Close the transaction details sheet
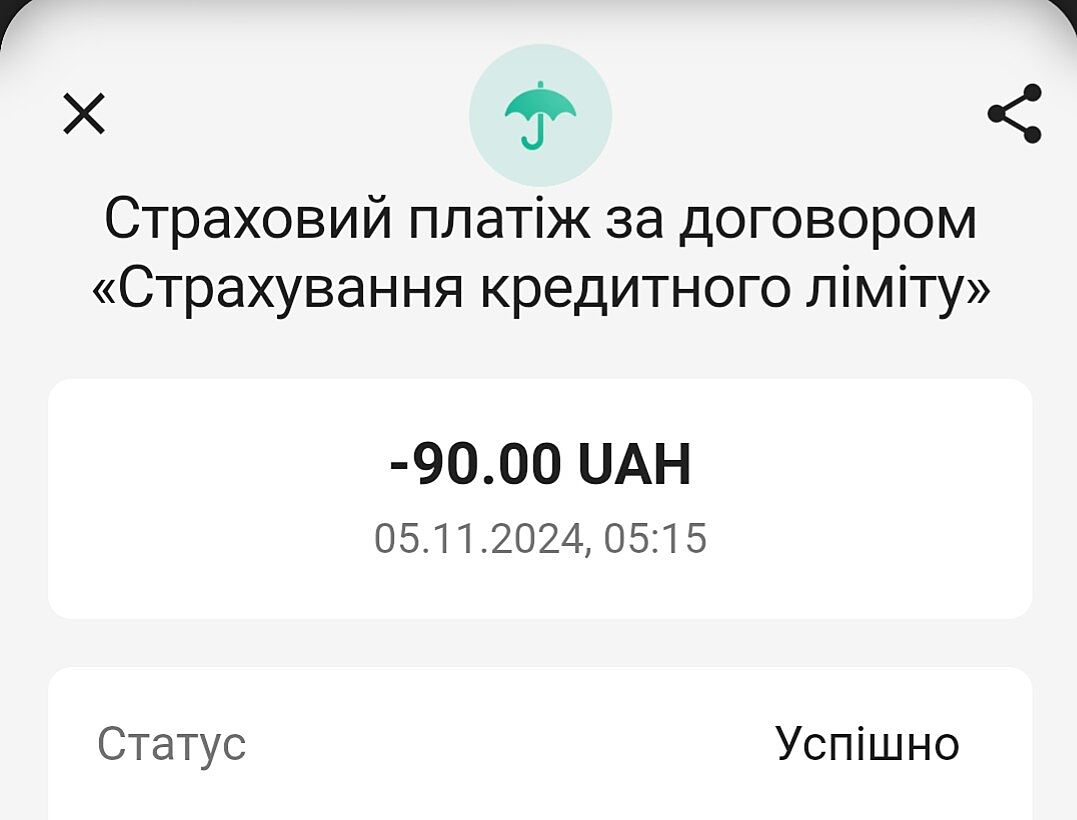 pos(84,113)
